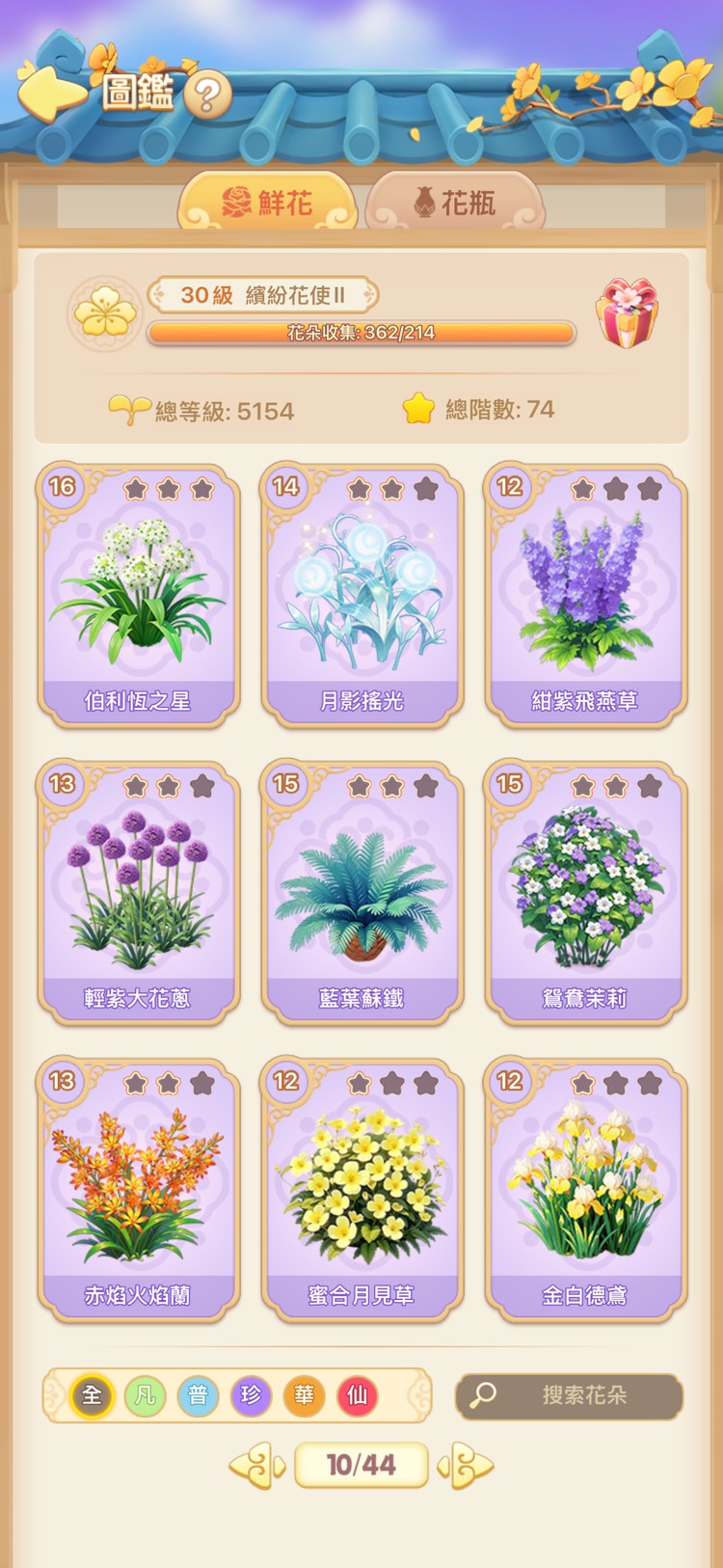Open the 紺紫飛燕草 flower card
Image resolution: width=723 pixels, height=1568 pixels.
(585, 594)
